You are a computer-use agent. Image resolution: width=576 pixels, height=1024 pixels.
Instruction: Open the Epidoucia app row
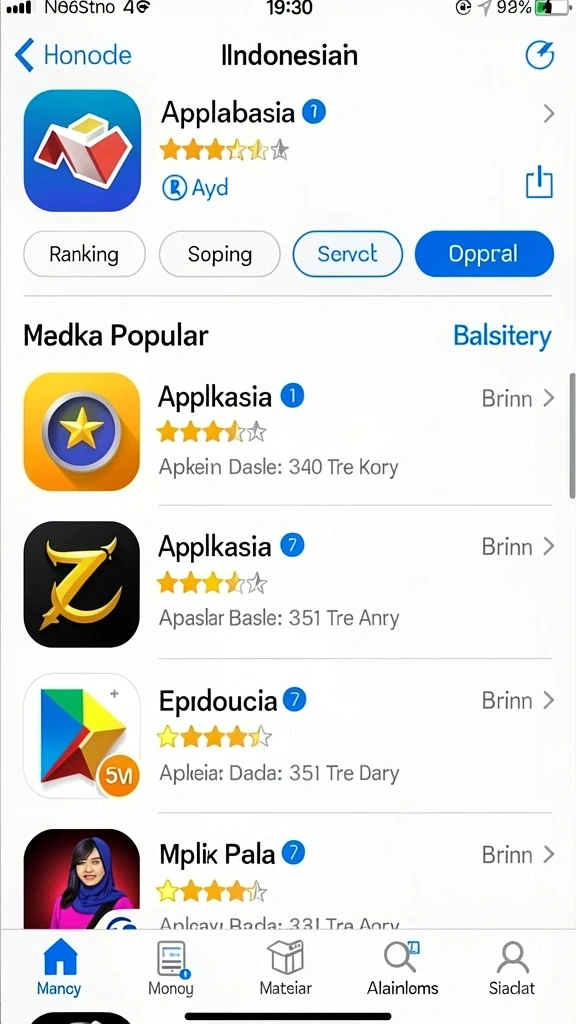(x=288, y=737)
